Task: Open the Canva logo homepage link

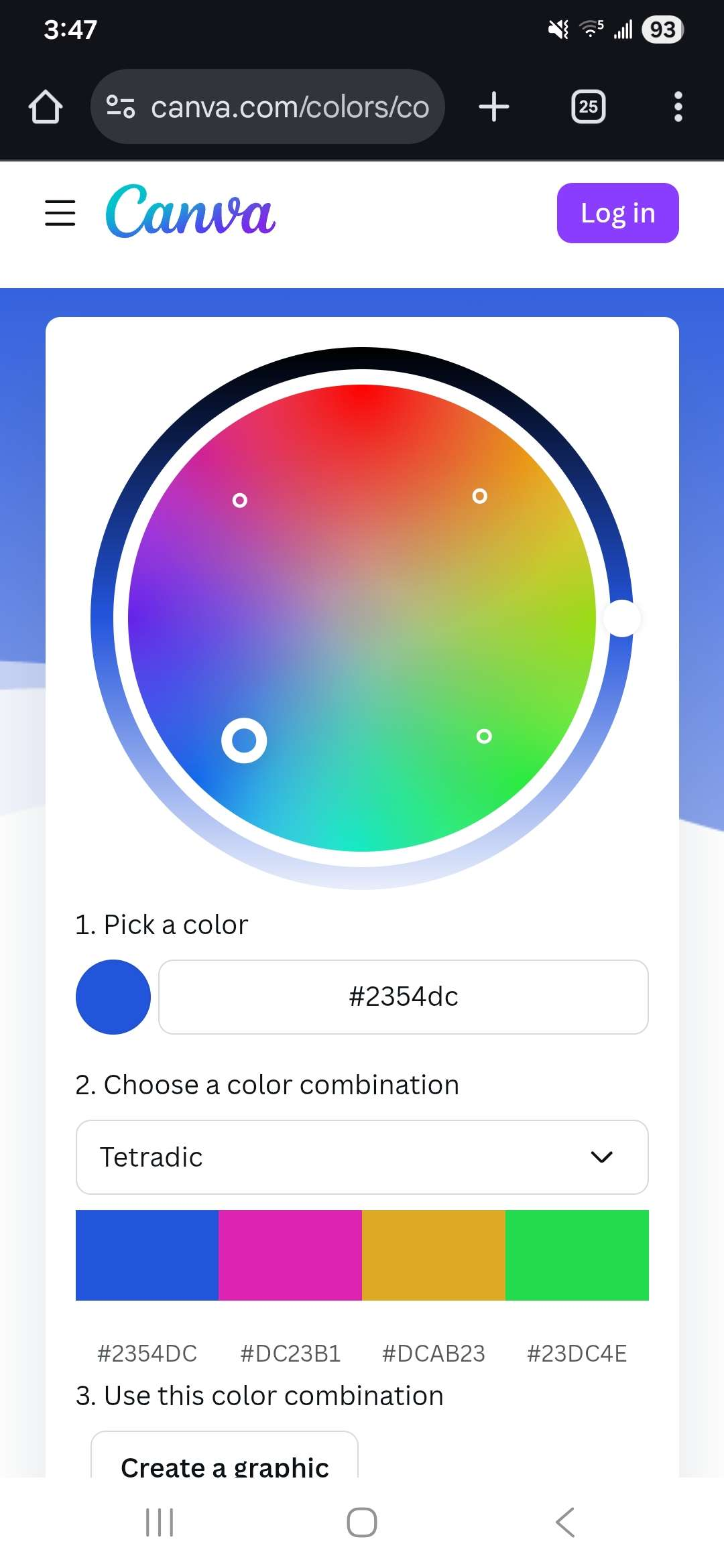Action: click(190, 212)
